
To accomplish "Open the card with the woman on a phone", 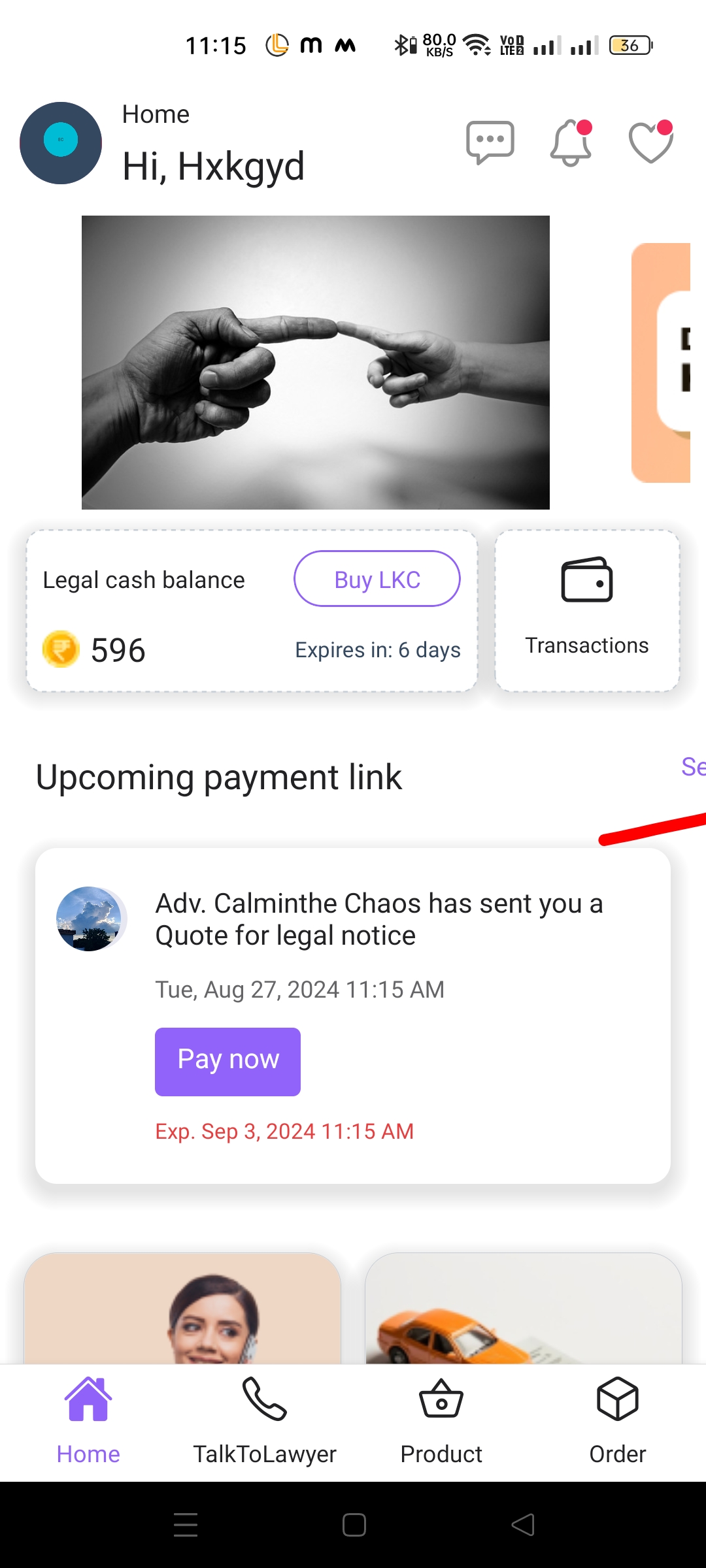I will (x=182, y=1309).
